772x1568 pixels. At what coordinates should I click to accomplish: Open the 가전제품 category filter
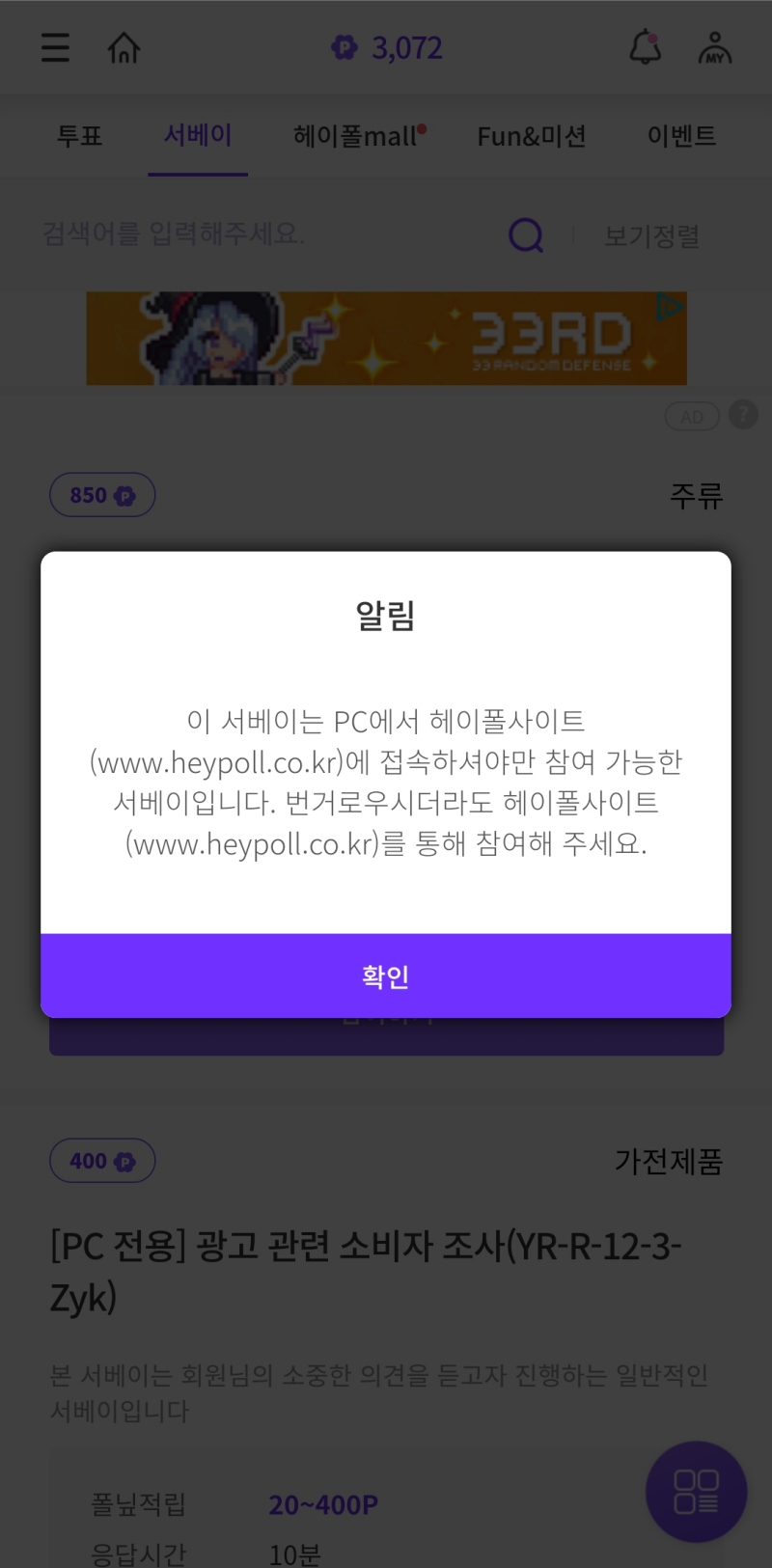coord(670,1163)
